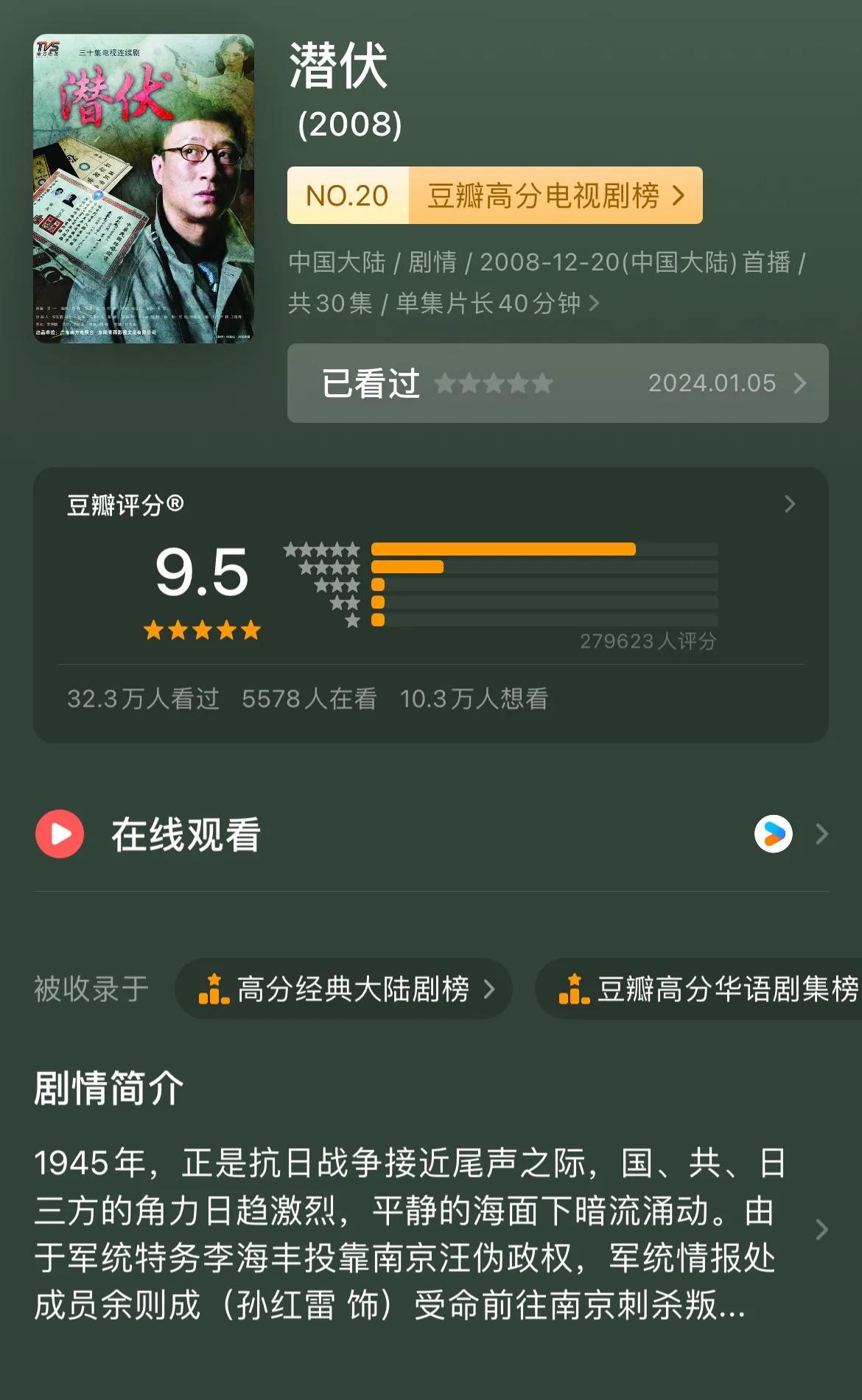The image size is (862, 1400).
Task: Open the 豆瓣评分 rating details
Action: [x=789, y=504]
